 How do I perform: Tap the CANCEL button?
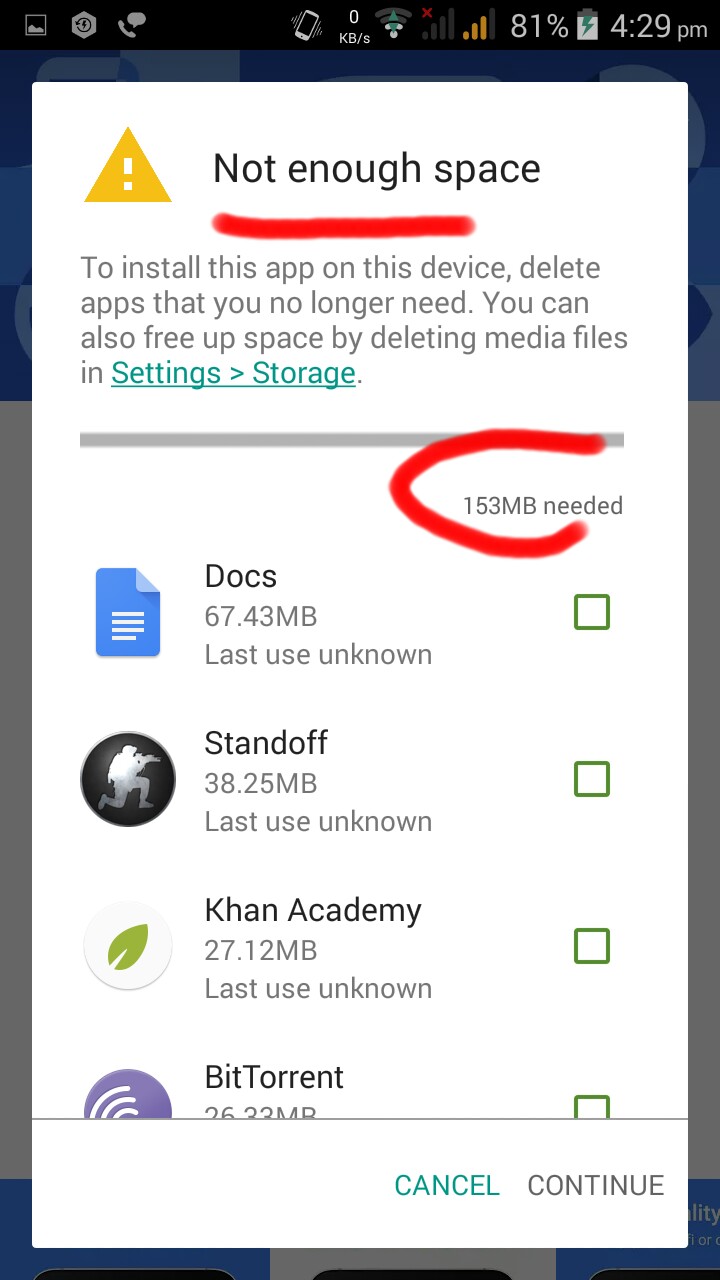(x=446, y=1185)
